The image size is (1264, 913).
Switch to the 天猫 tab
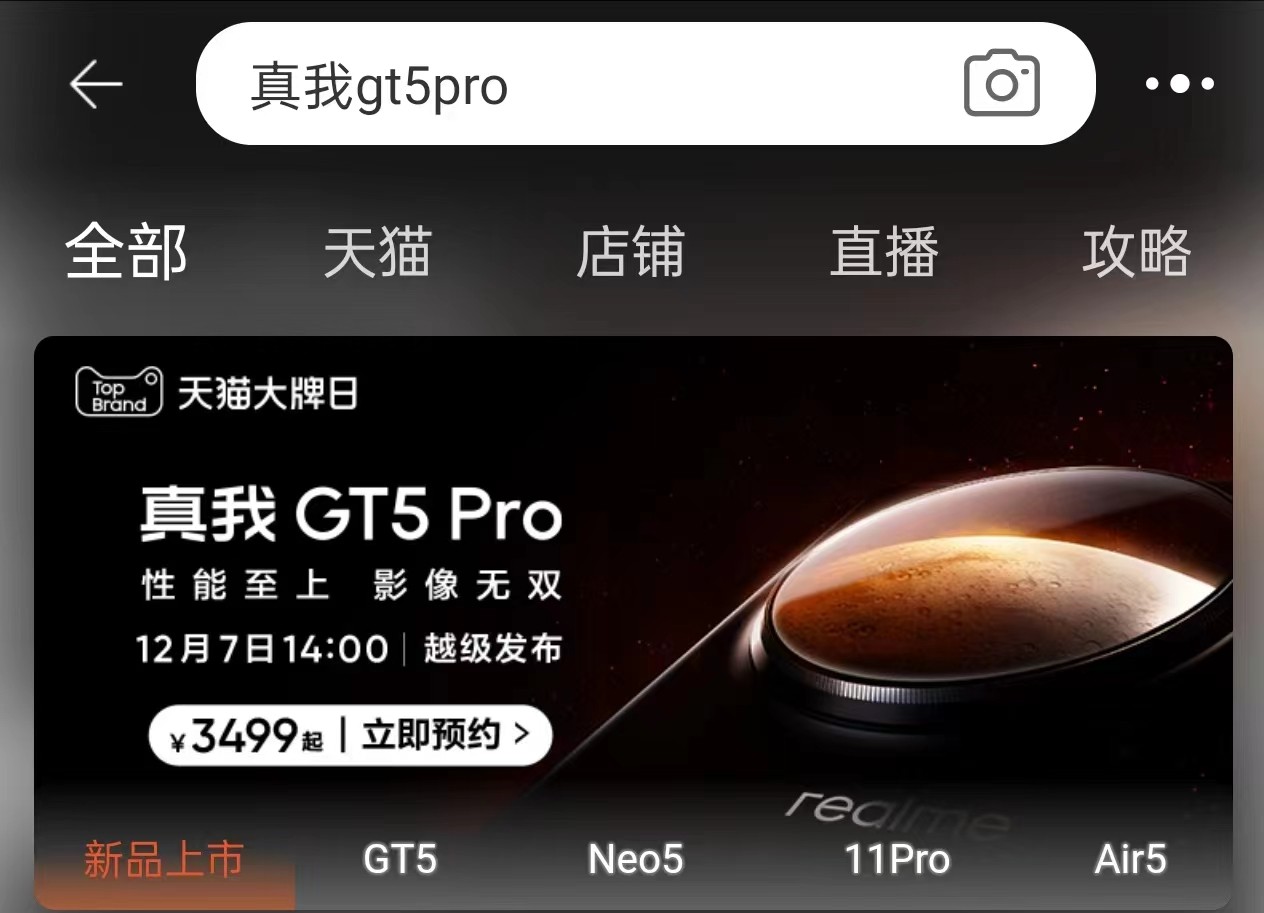(377, 252)
